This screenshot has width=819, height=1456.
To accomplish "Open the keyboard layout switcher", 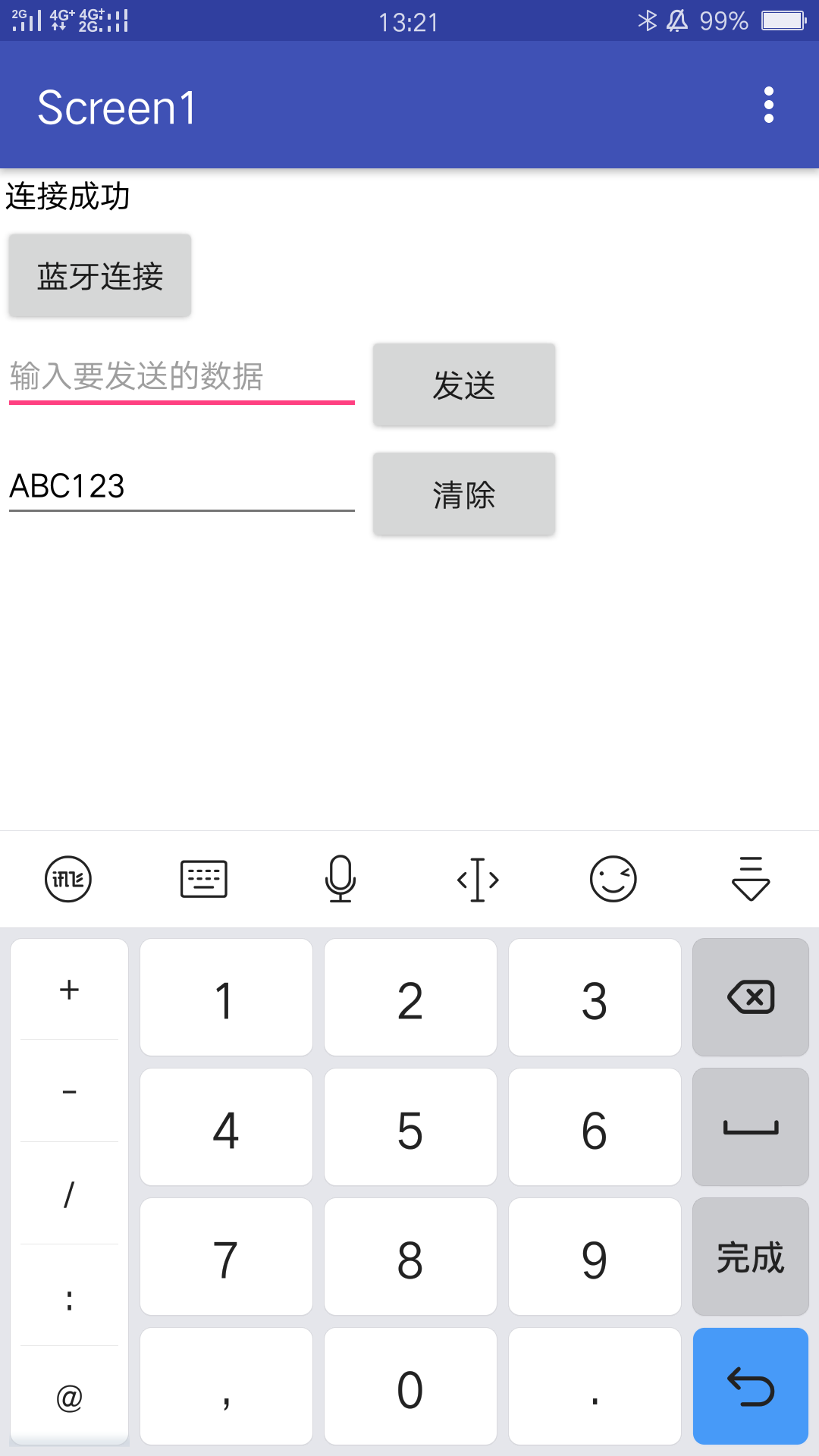I will 204,880.
